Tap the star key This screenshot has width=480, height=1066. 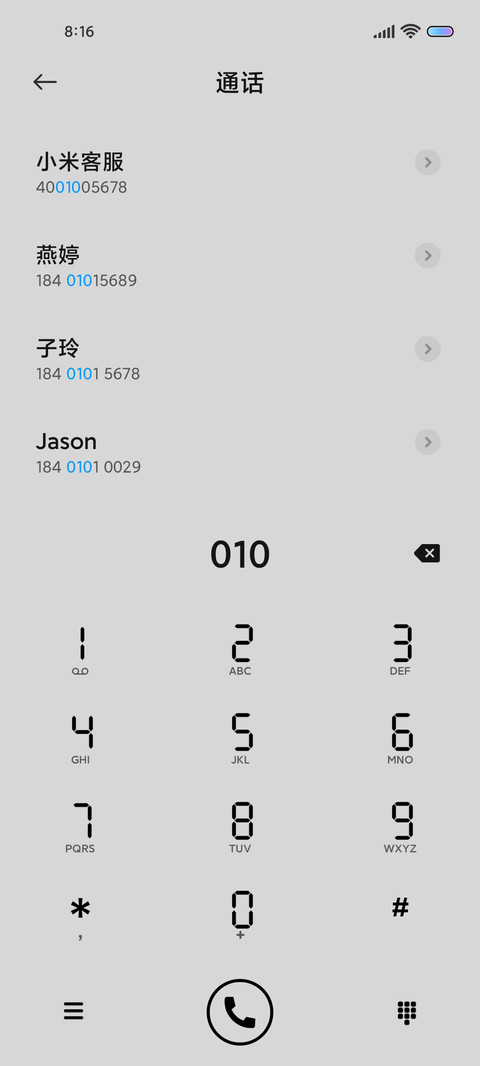click(x=80, y=916)
